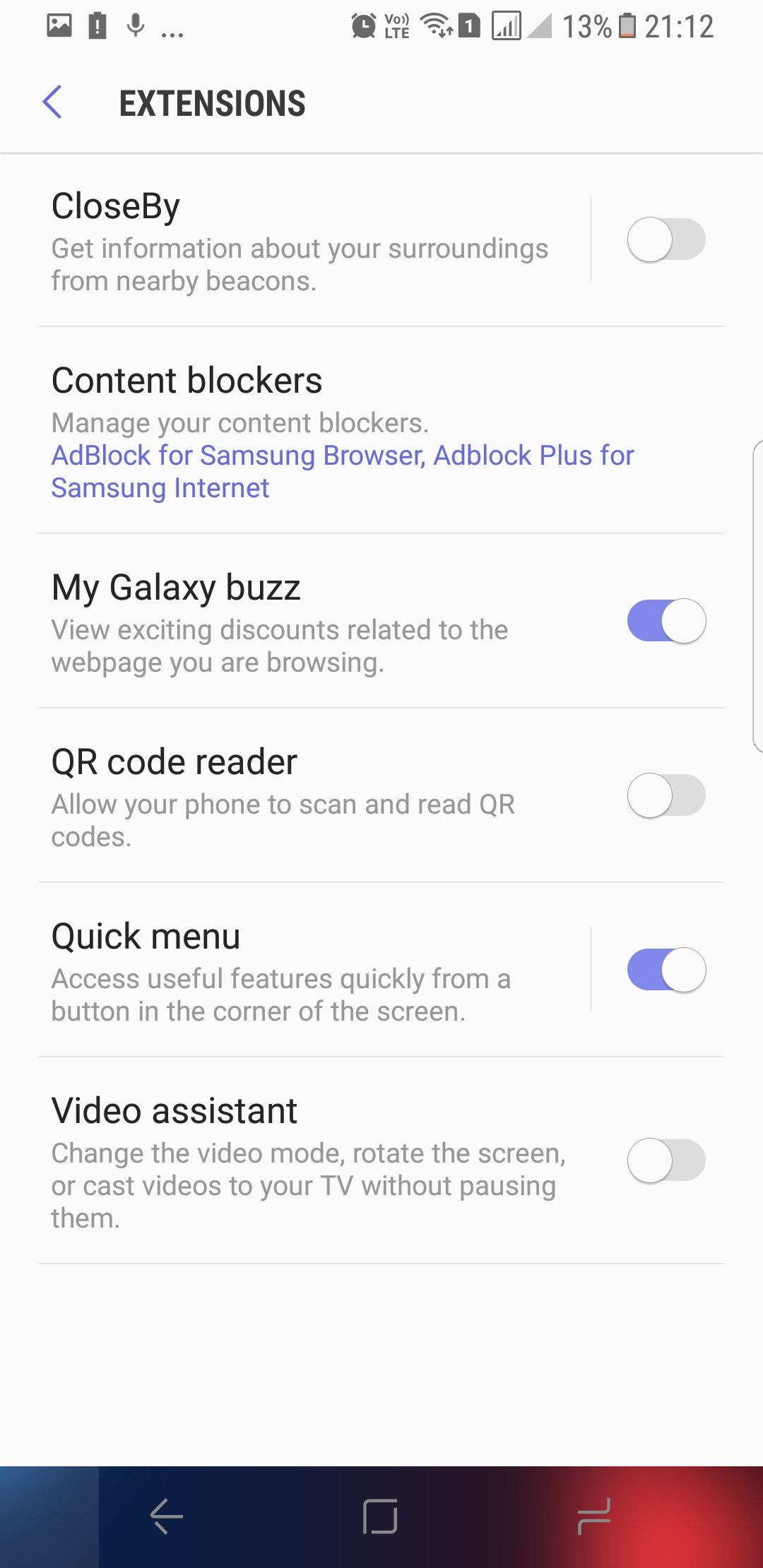
Task: Enable the CloseBy switch
Action: click(666, 239)
